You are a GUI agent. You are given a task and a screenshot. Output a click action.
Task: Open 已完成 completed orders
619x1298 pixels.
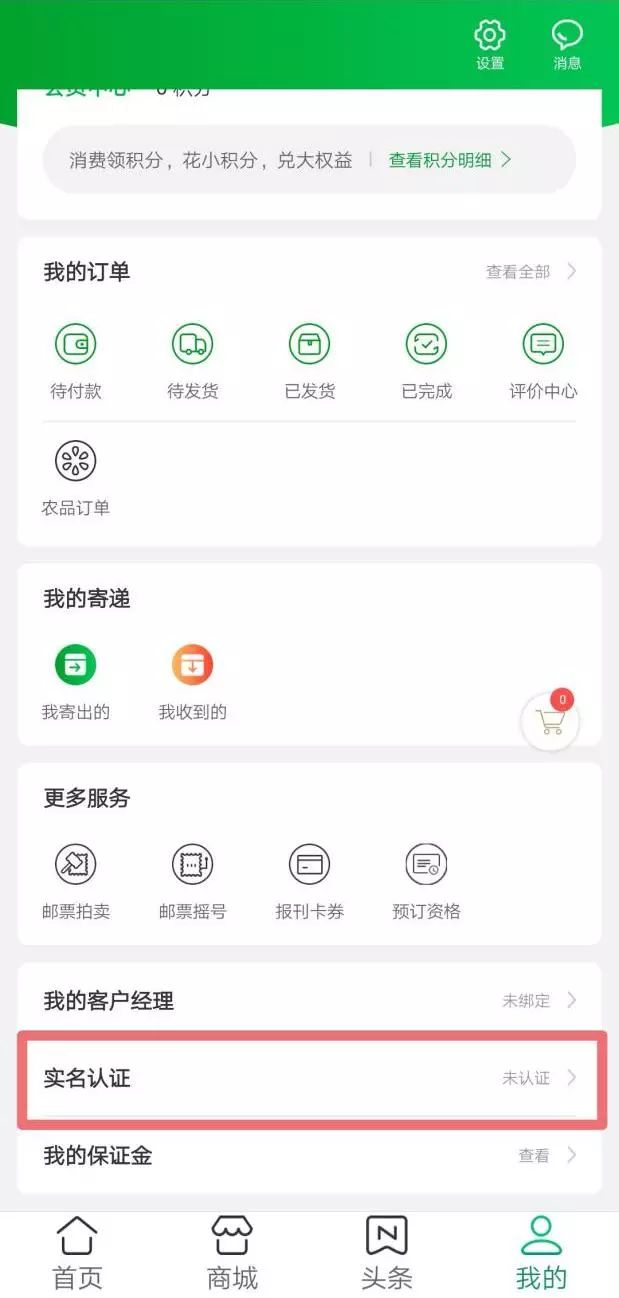pos(427,362)
